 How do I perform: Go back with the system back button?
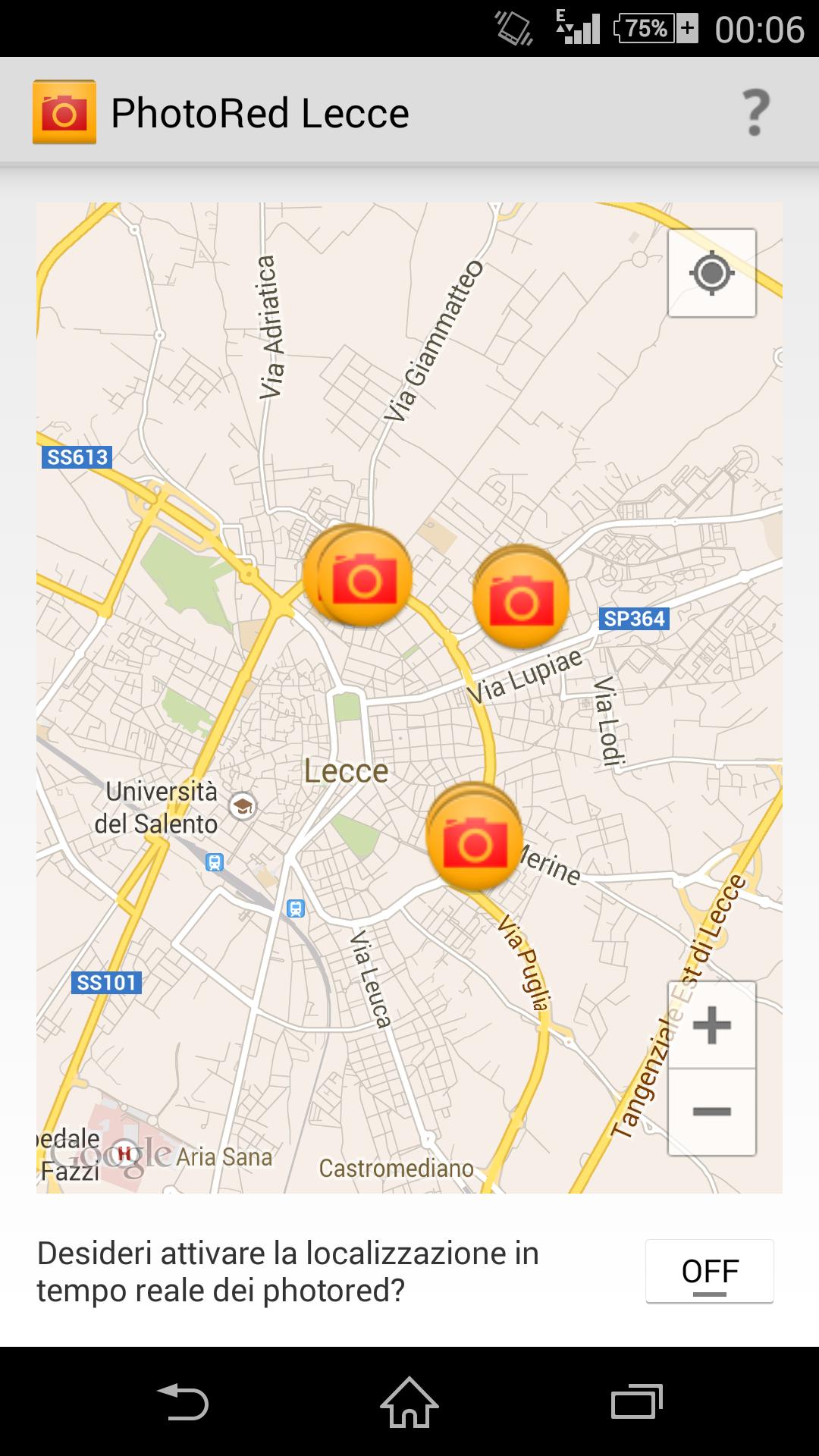[x=182, y=1401]
